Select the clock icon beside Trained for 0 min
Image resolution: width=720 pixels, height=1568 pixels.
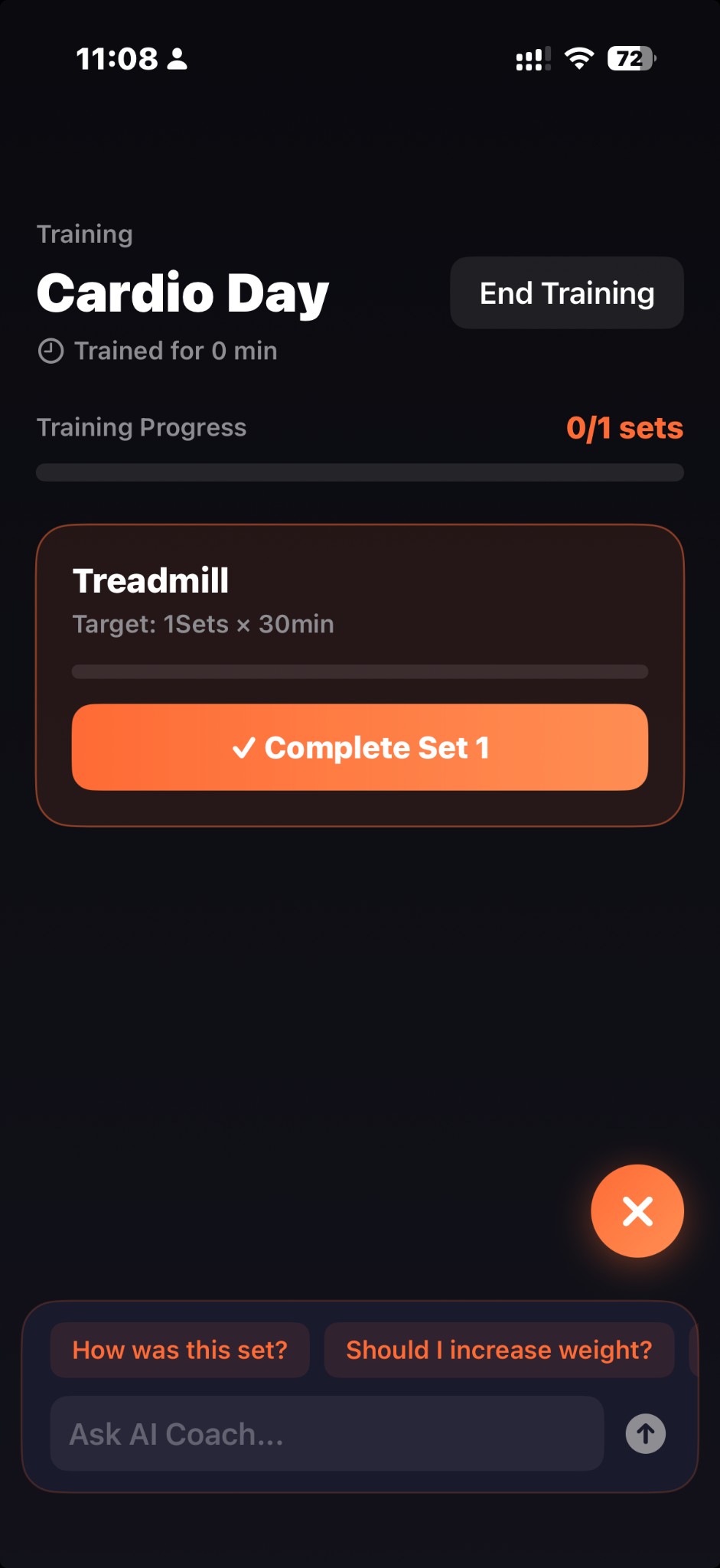tap(49, 351)
